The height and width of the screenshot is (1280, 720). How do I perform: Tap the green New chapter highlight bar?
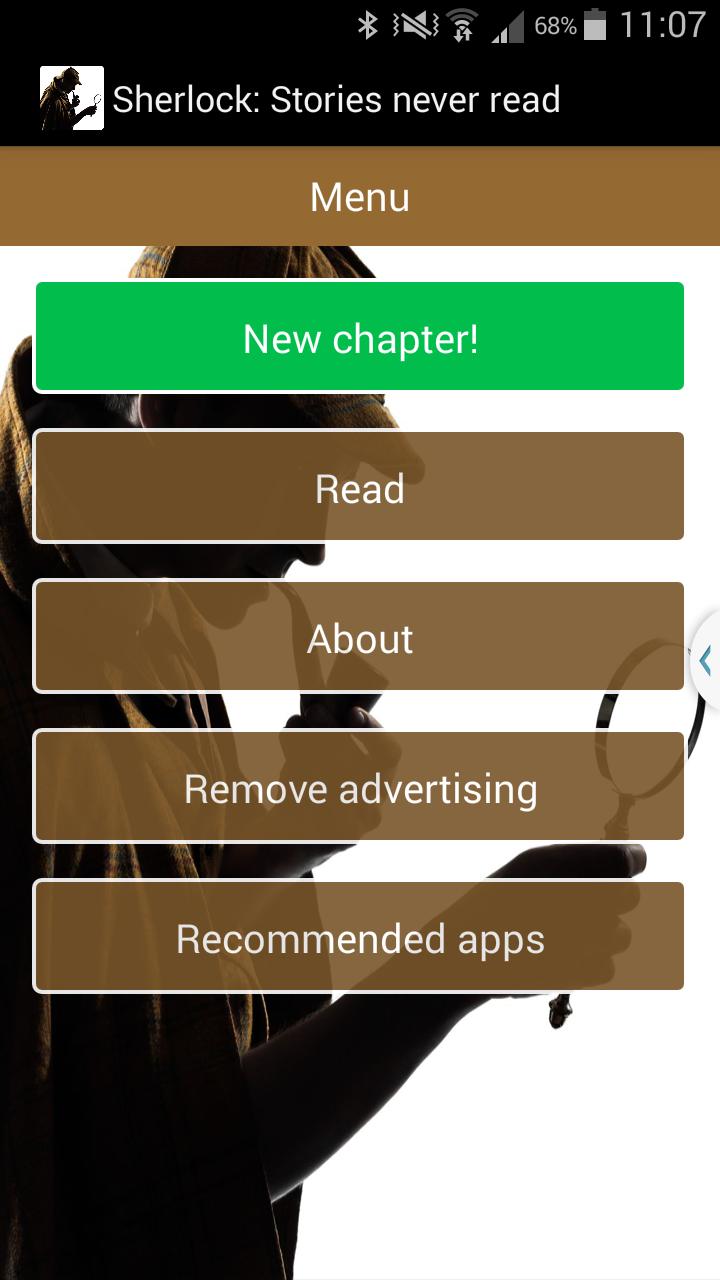[x=360, y=336]
